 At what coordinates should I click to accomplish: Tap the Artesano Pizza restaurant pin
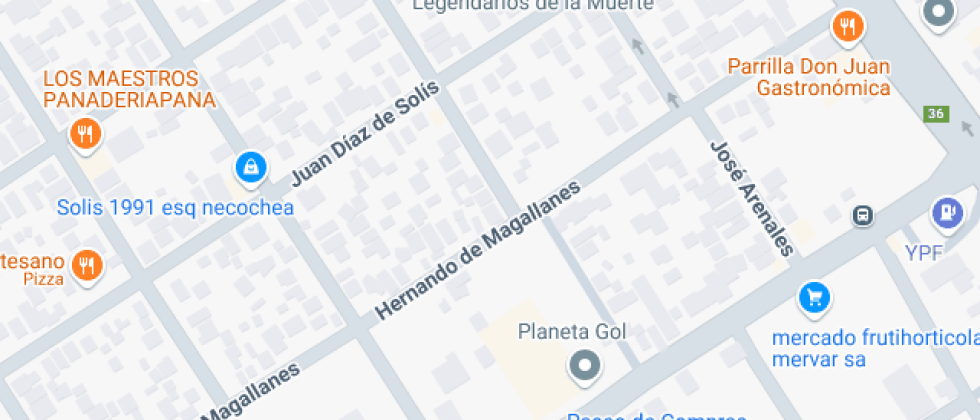coord(88,265)
